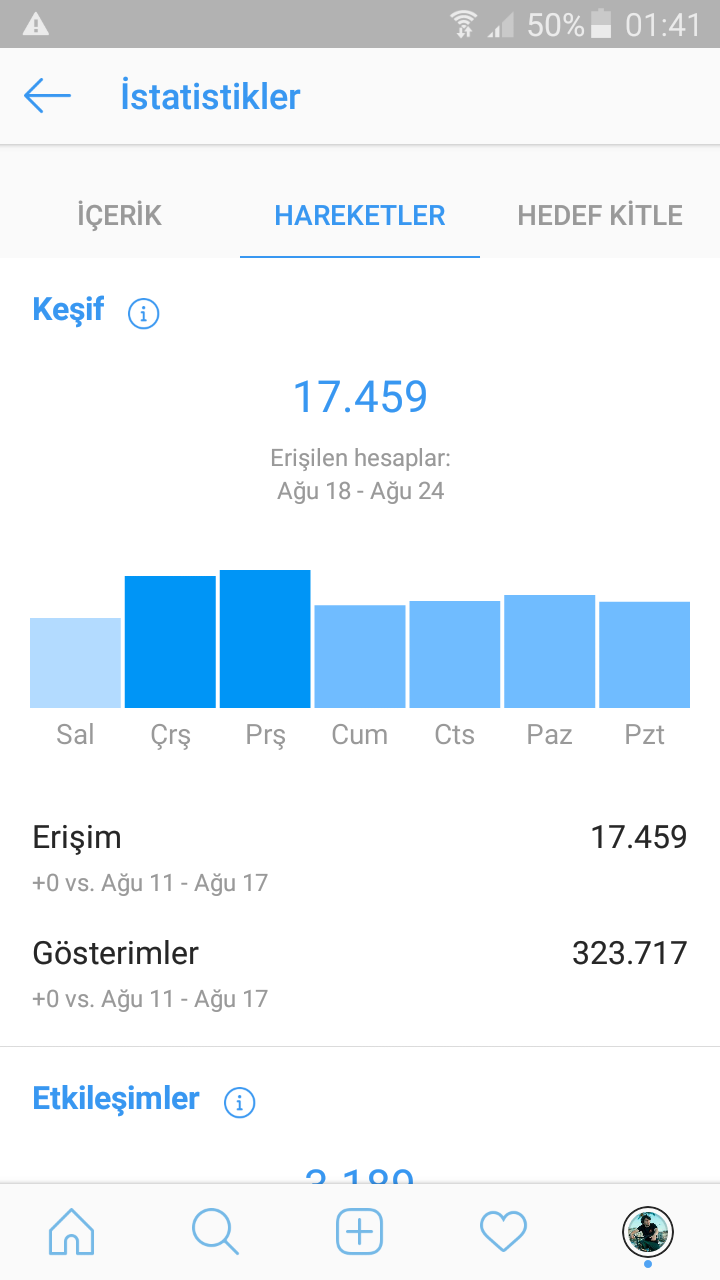Image resolution: width=720 pixels, height=1280 pixels.
Task: Select the HAREKETLER tab
Action: [x=360, y=215]
